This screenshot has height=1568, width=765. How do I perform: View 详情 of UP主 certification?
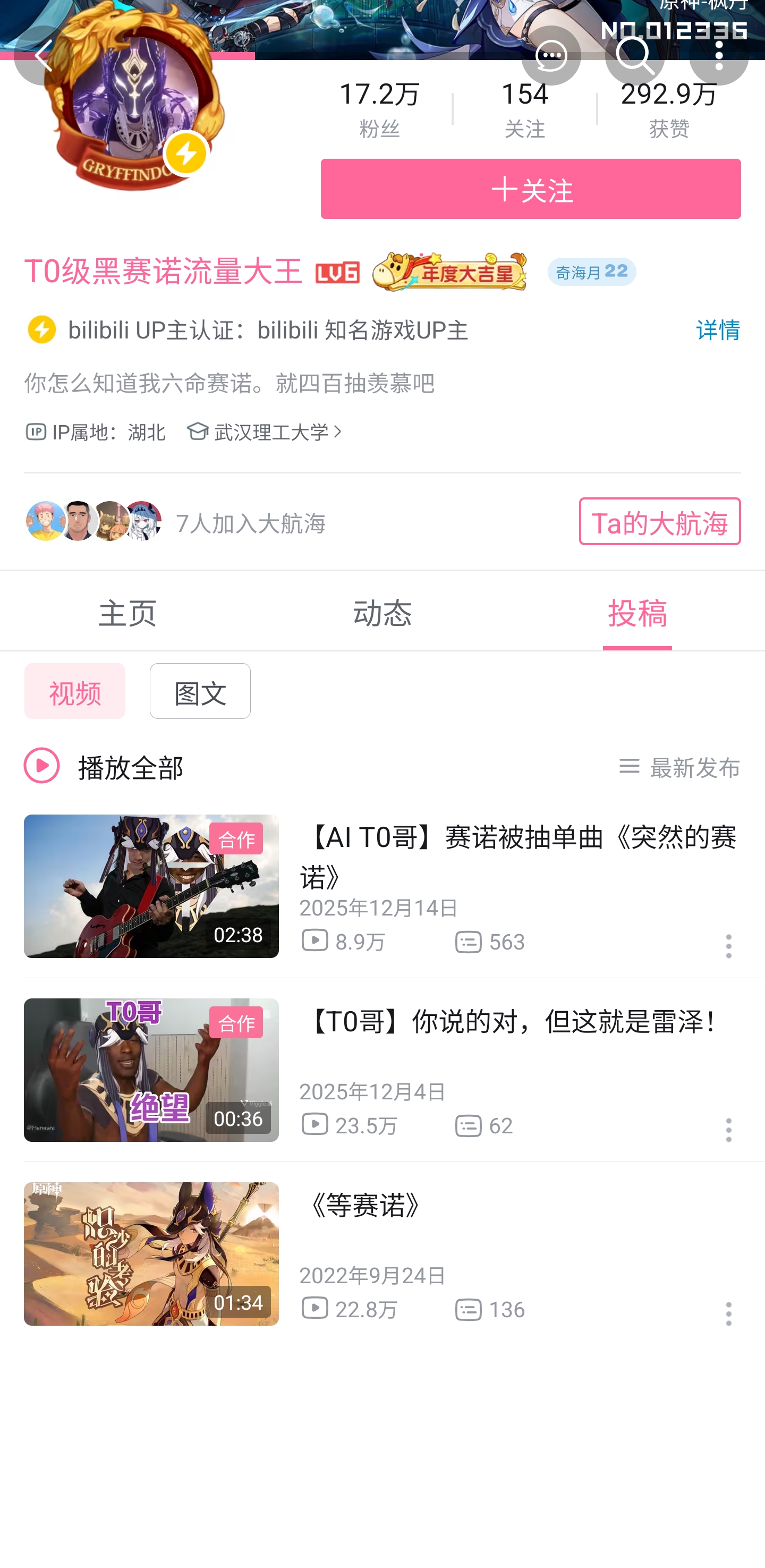tap(718, 330)
